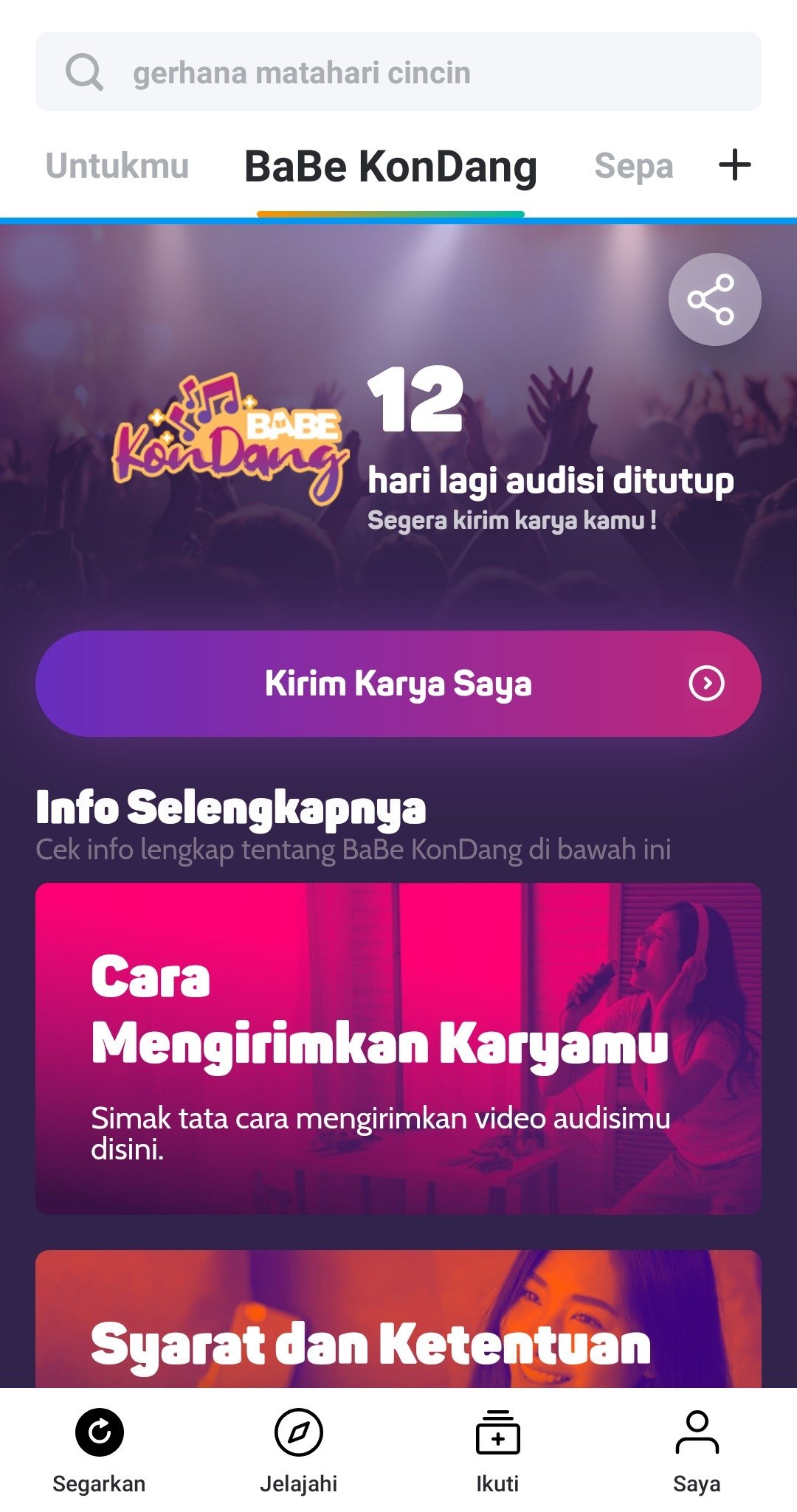Open the Ikuti tab

tap(497, 1450)
